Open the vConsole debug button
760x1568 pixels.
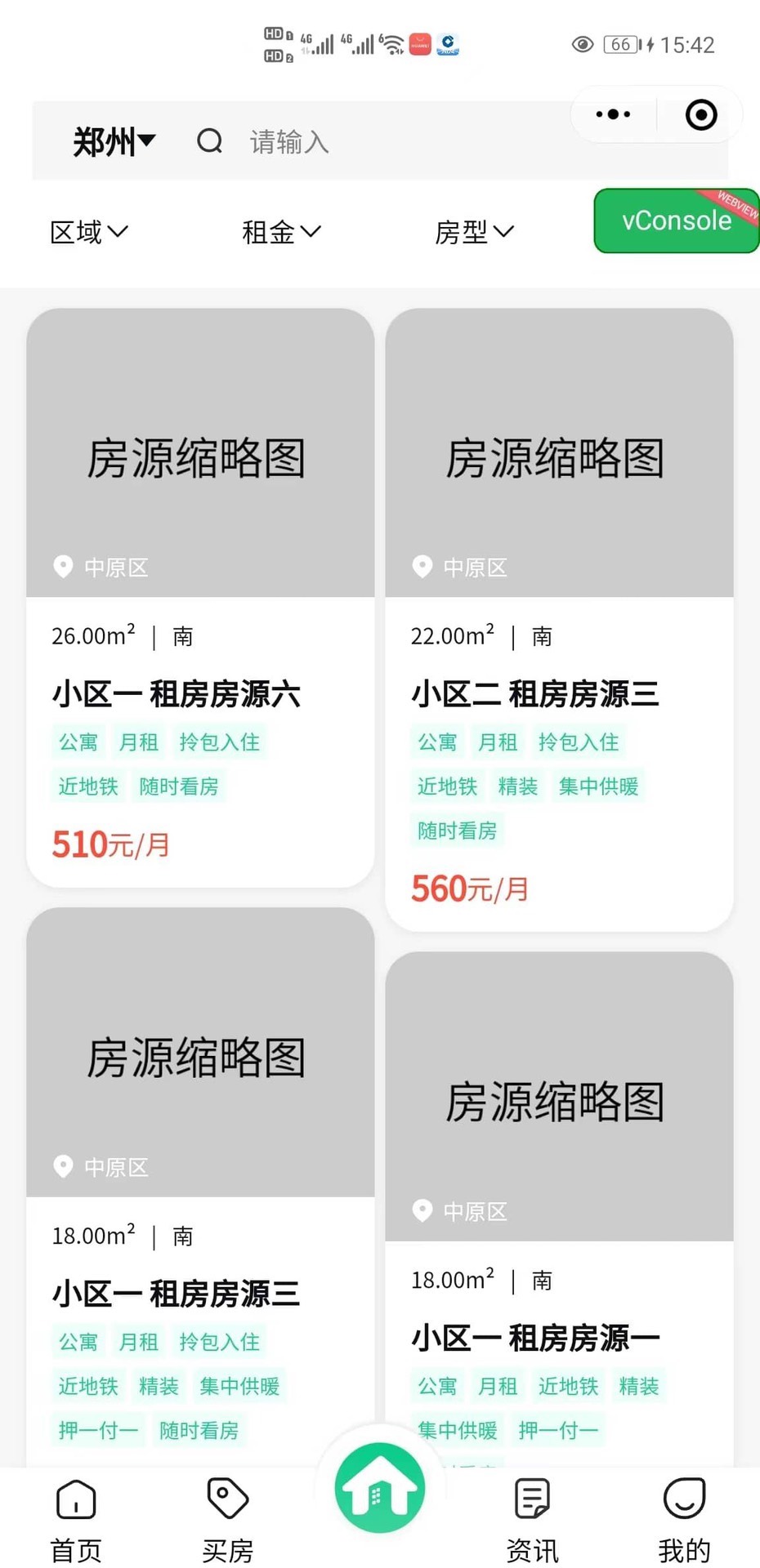(x=677, y=220)
